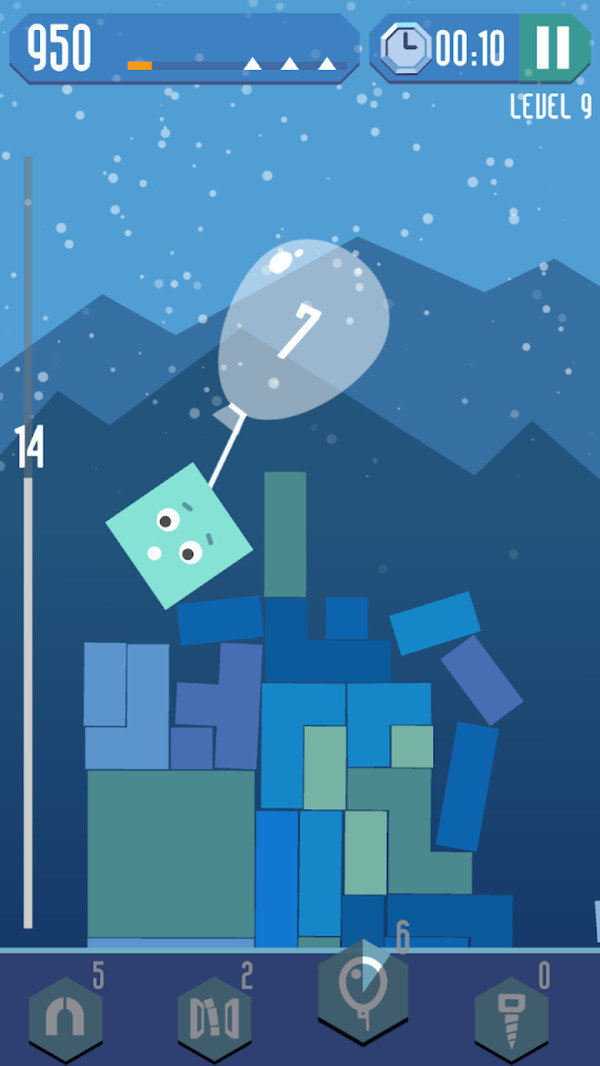Activate the block-splitting power-up

(214, 1020)
